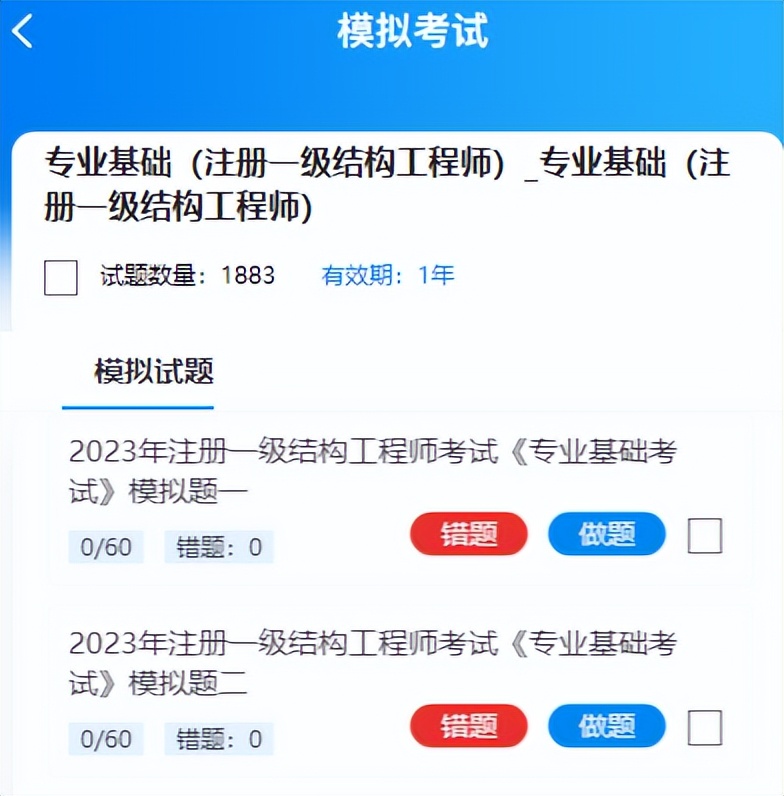Select the checkbox for 模拟题二
The image size is (784, 796).
705,728
